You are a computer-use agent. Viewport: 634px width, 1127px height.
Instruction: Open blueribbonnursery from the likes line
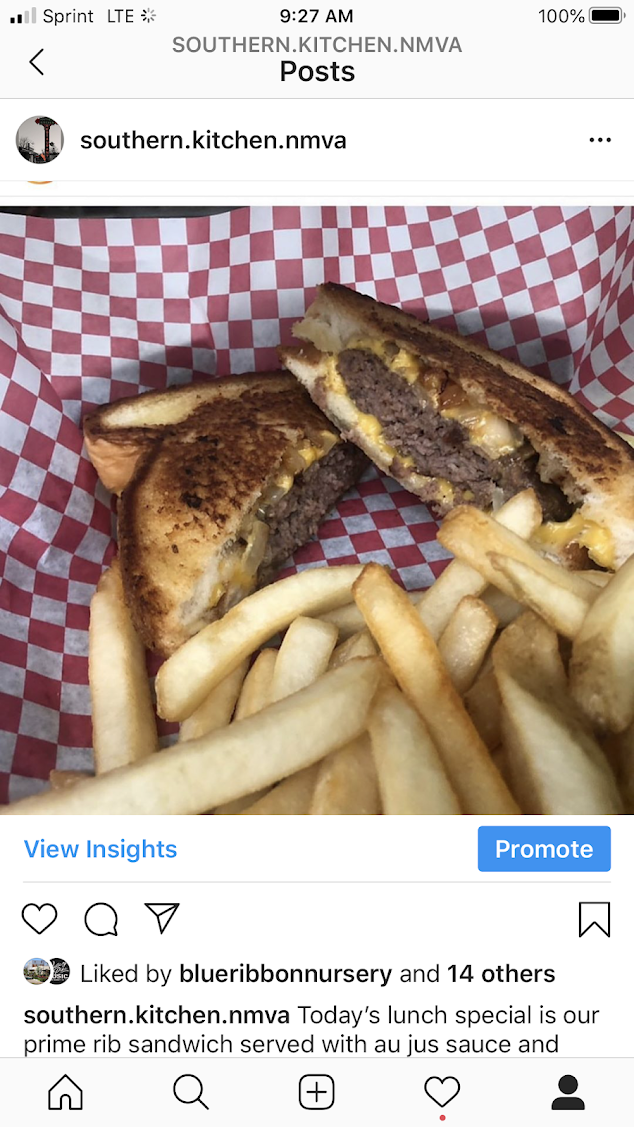(286, 973)
